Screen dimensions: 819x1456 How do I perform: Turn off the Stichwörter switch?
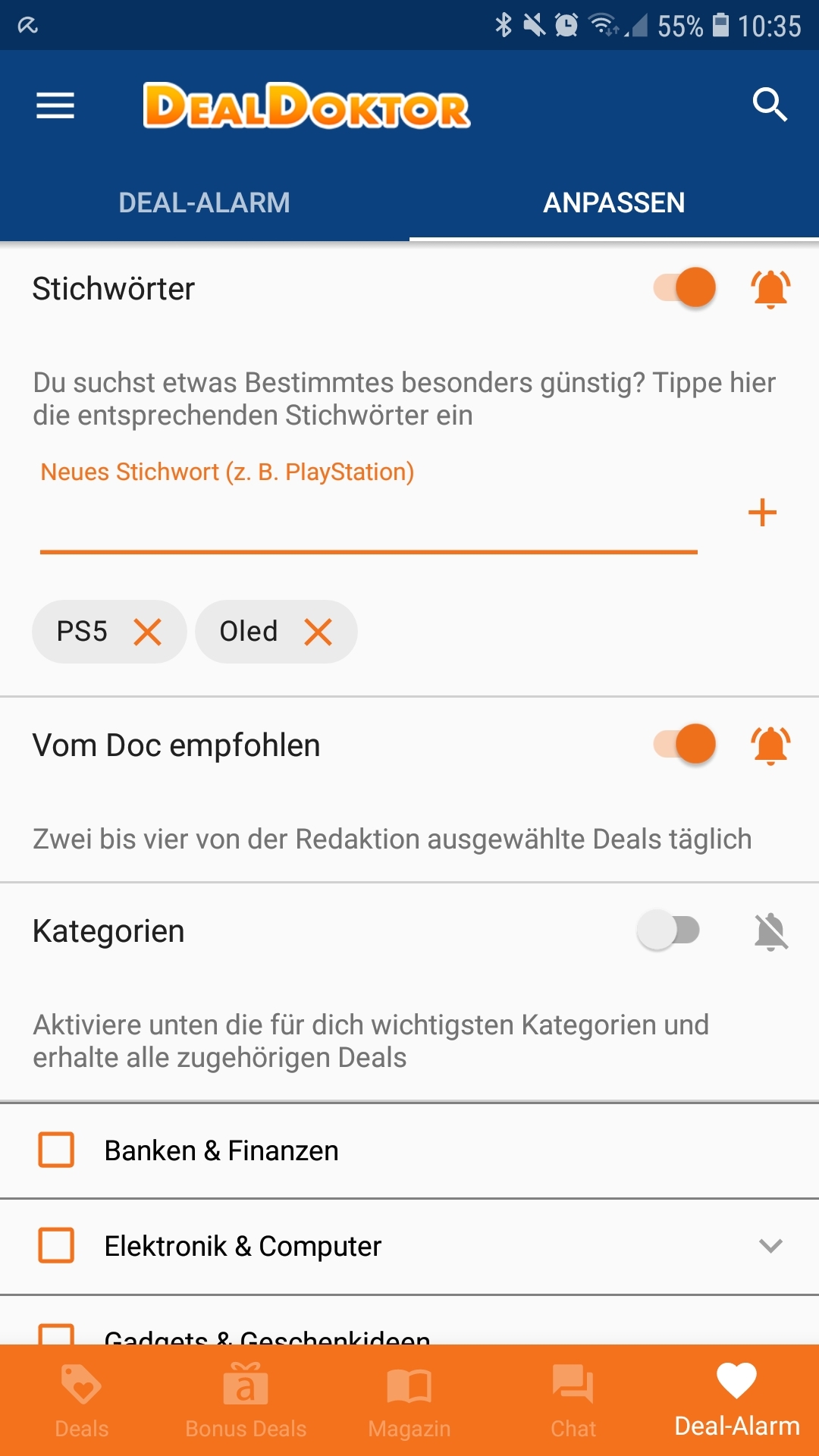click(x=685, y=287)
